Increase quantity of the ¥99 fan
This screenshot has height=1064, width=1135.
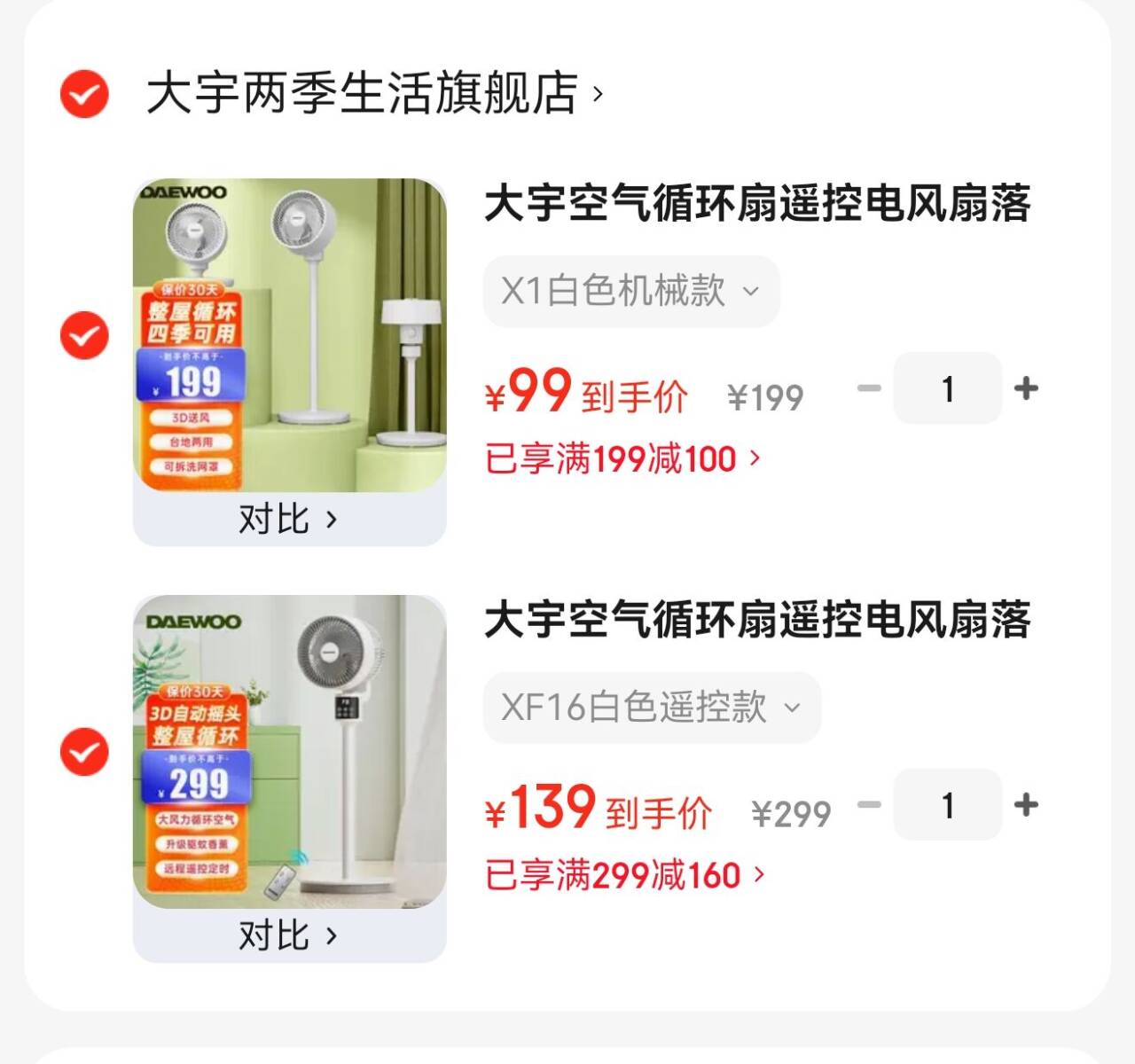[x=1026, y=388]
